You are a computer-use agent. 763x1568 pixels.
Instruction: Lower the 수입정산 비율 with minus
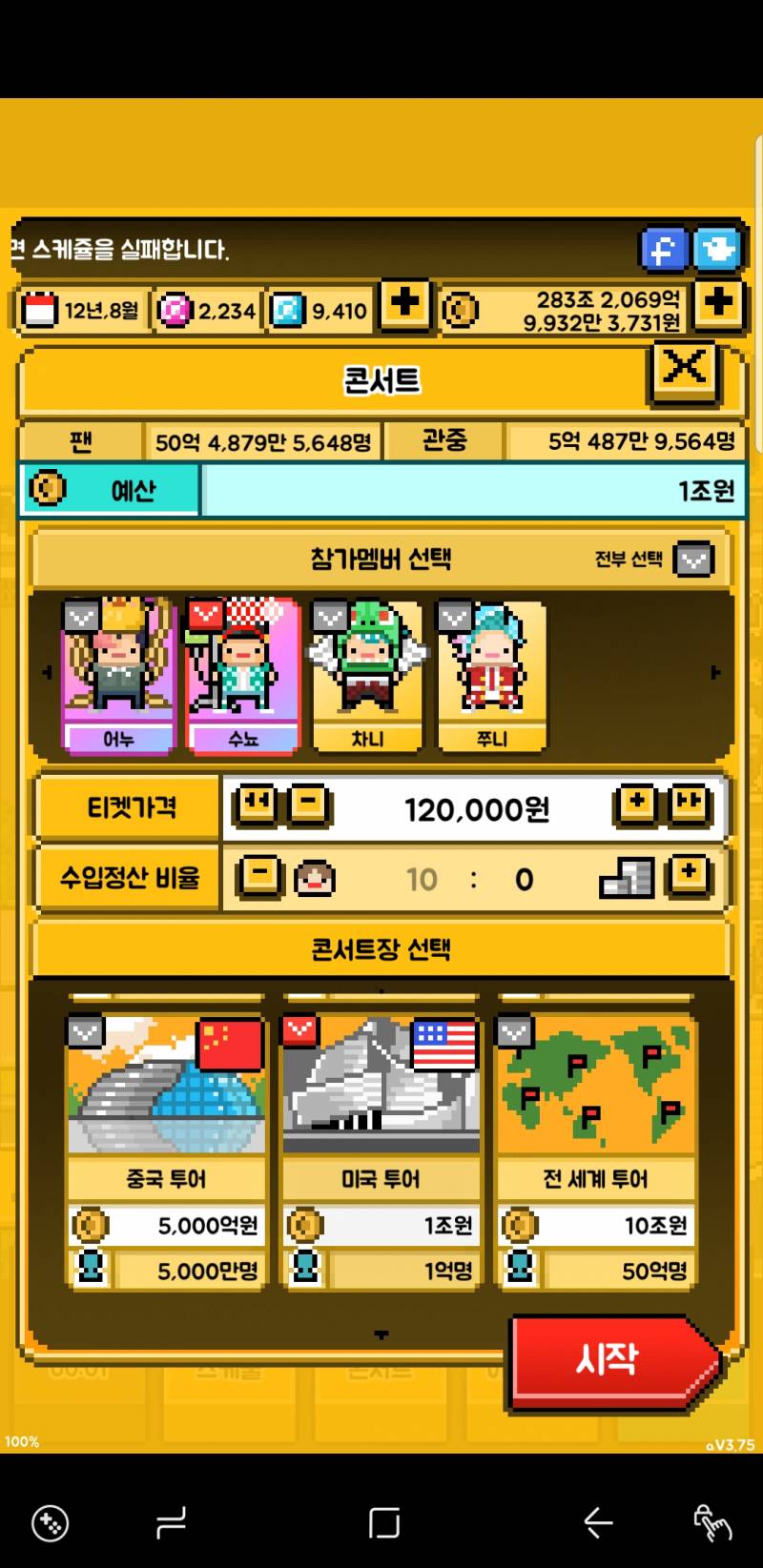[260, 876]
